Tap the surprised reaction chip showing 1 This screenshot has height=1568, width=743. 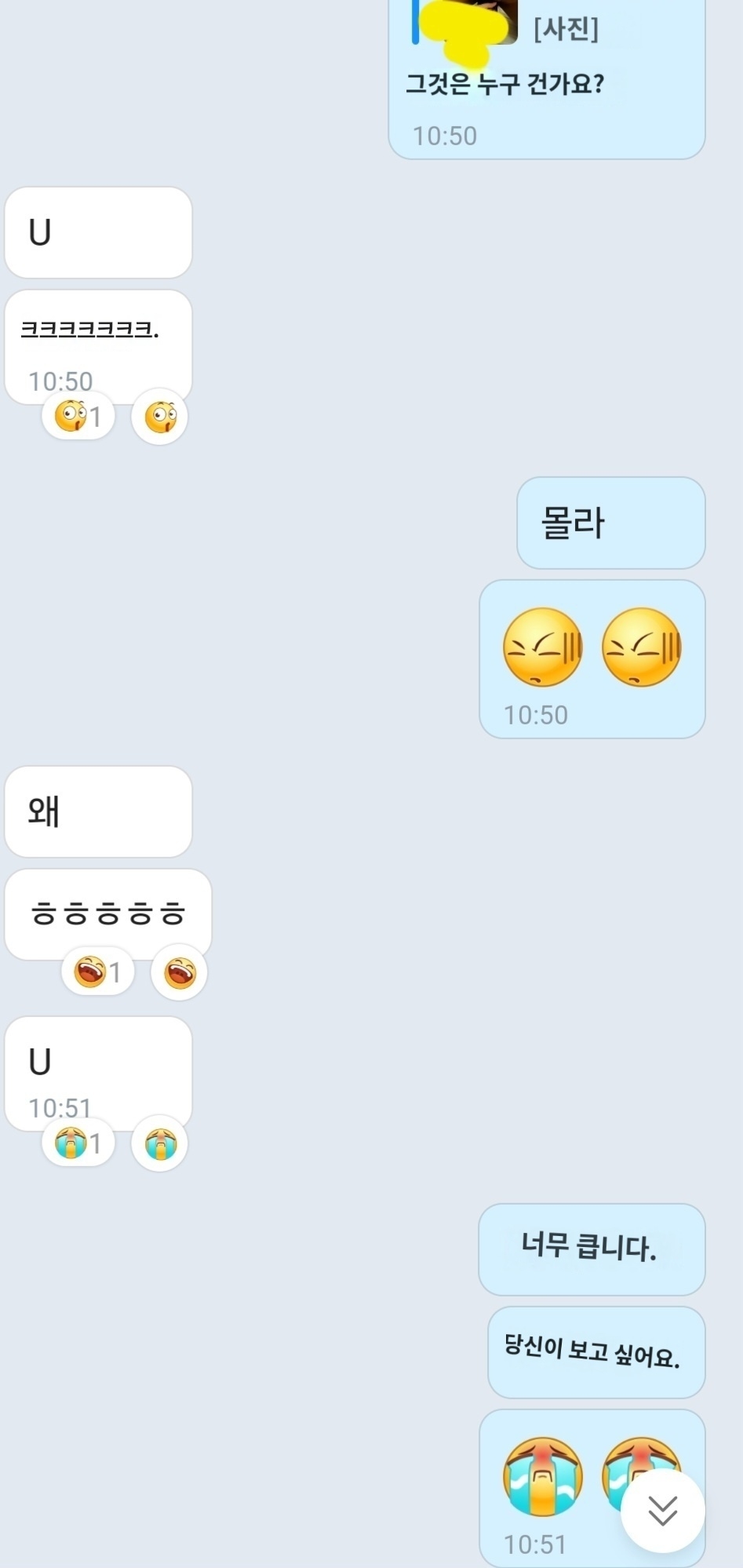coord(78,416)
